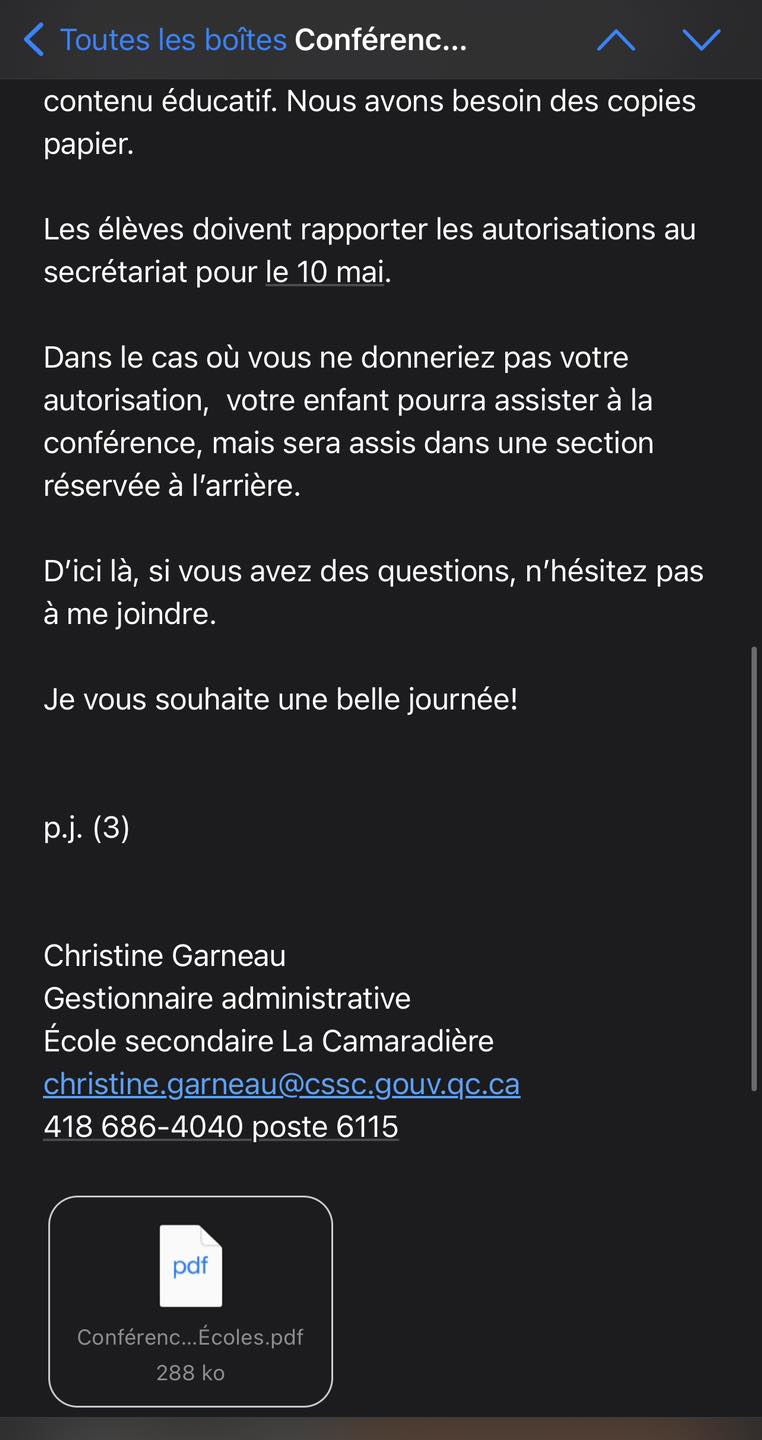This screenshot has height=1440, width=762.
Task: Show the next message with down arrow
Action: click(x=701, y=40)
